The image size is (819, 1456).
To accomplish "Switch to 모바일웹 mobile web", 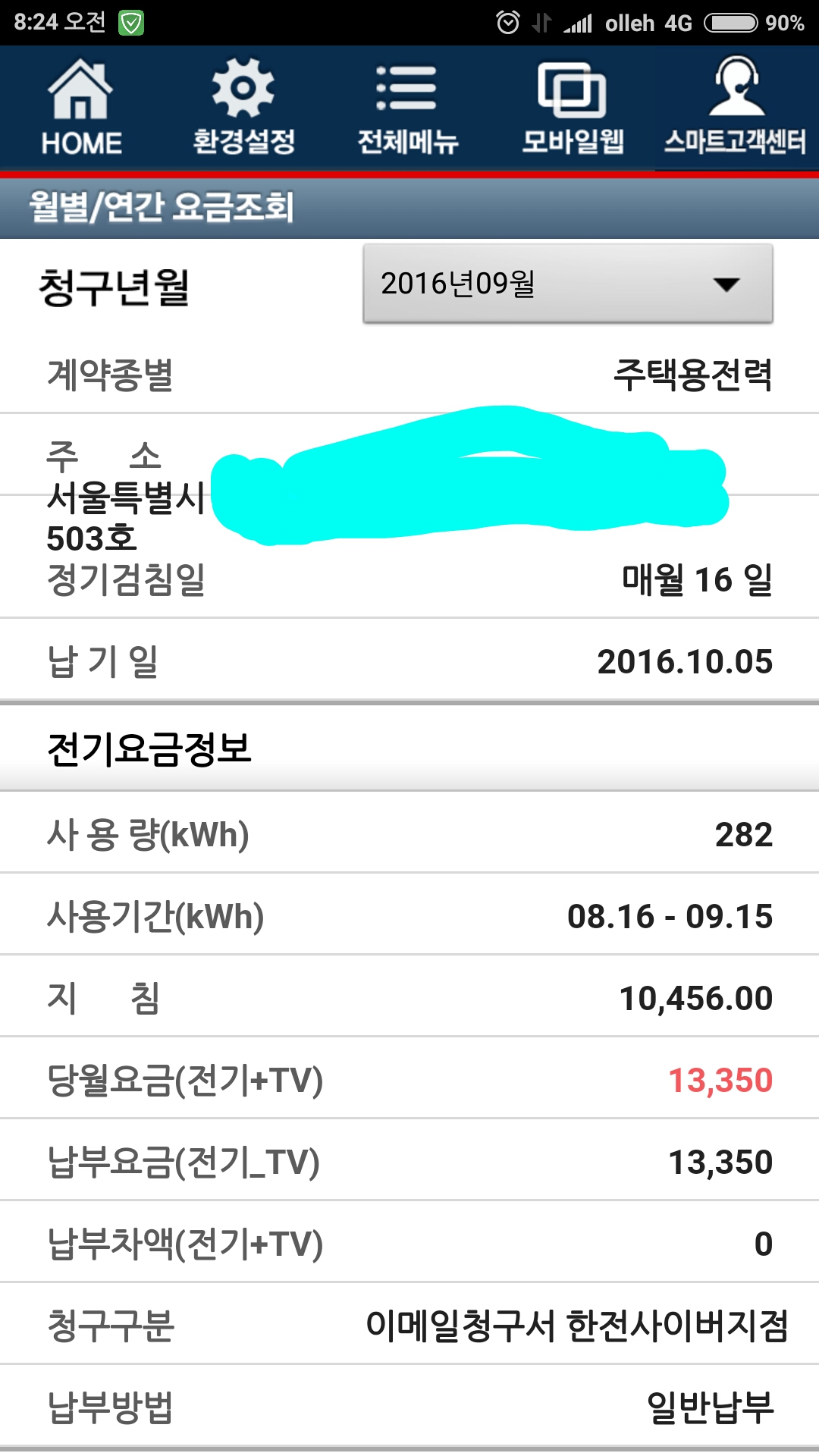I will [x=573, y=108].
